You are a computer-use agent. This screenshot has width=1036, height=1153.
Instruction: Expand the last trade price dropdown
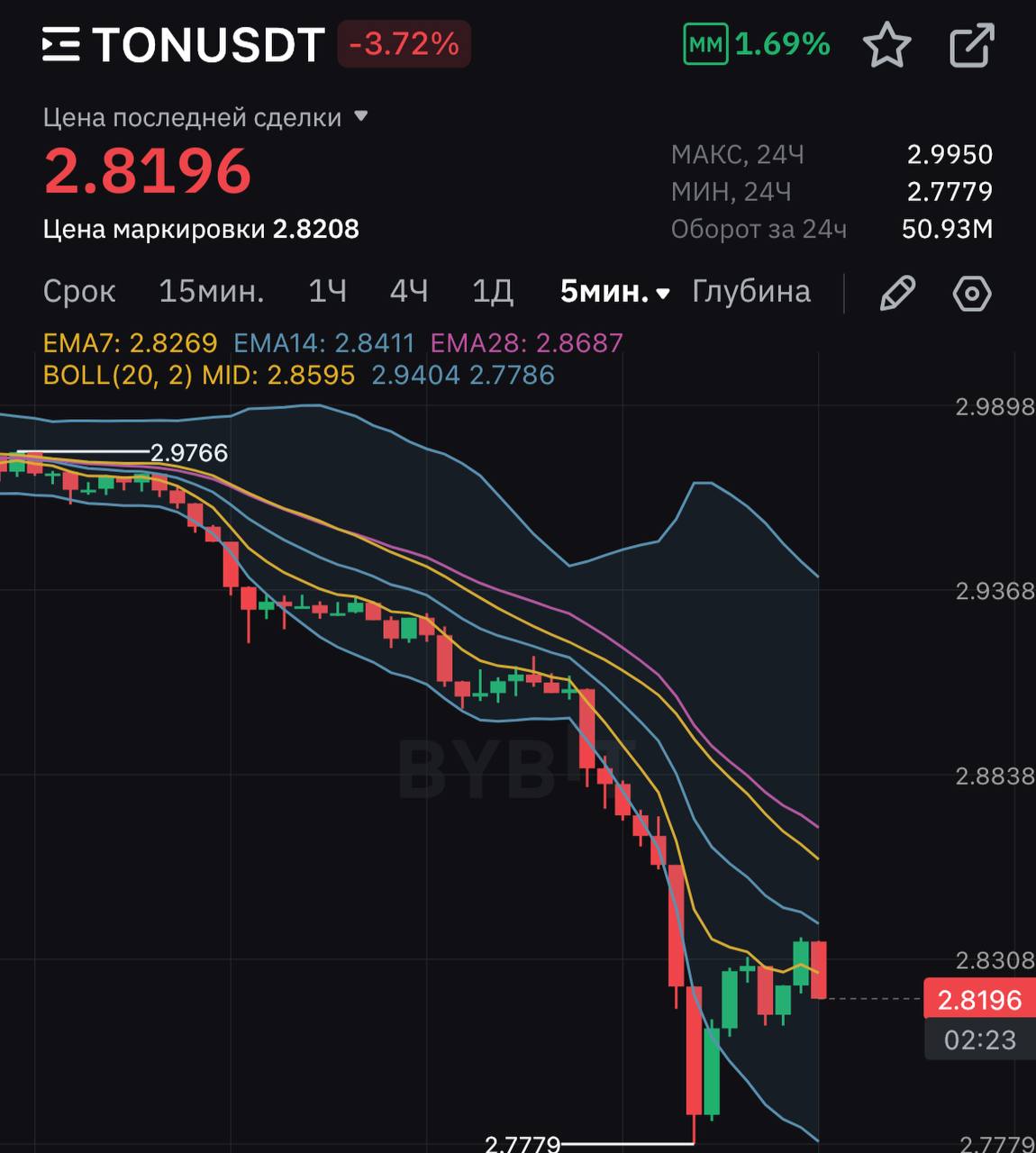(x=361, y=116)
